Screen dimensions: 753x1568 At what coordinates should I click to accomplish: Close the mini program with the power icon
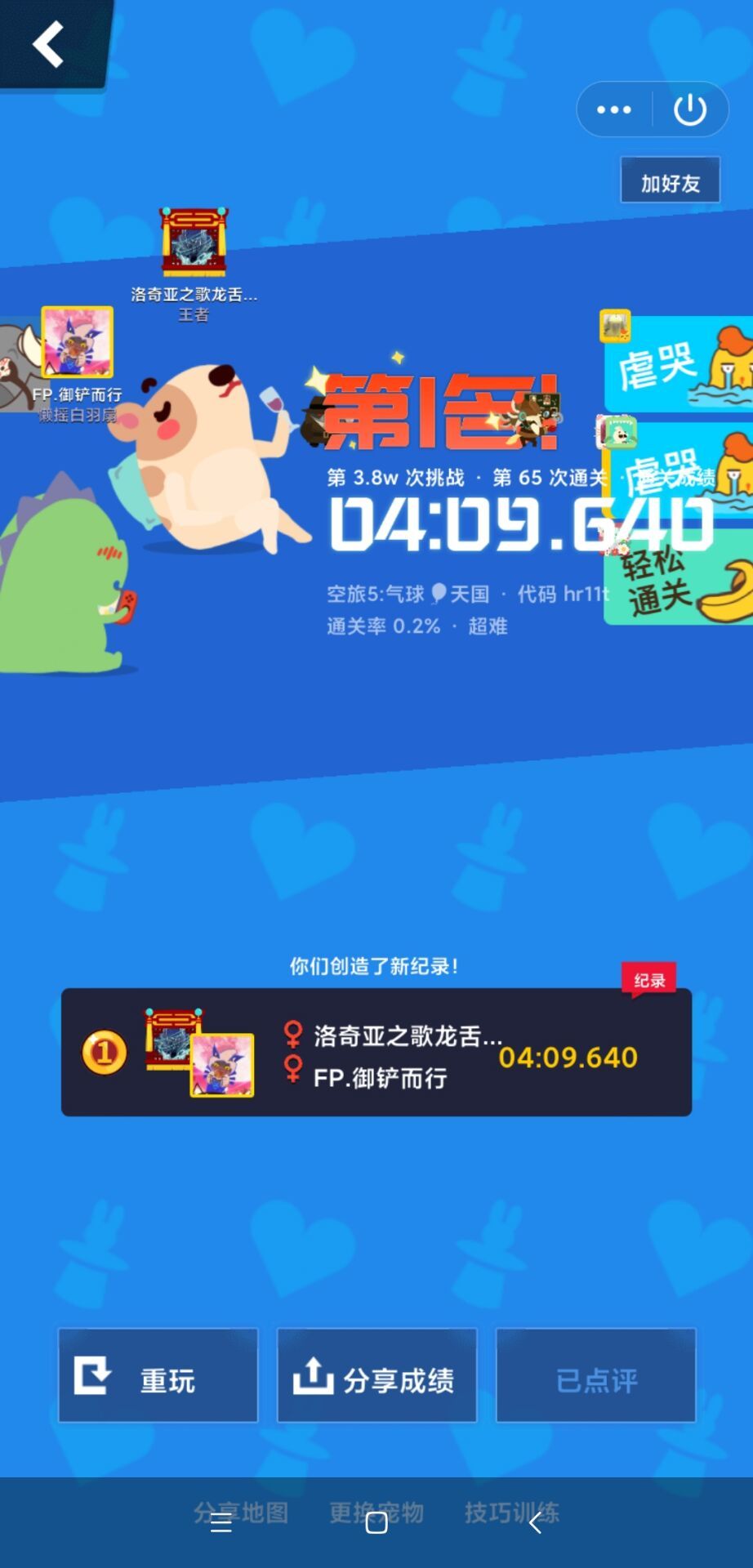pos(690,109)
